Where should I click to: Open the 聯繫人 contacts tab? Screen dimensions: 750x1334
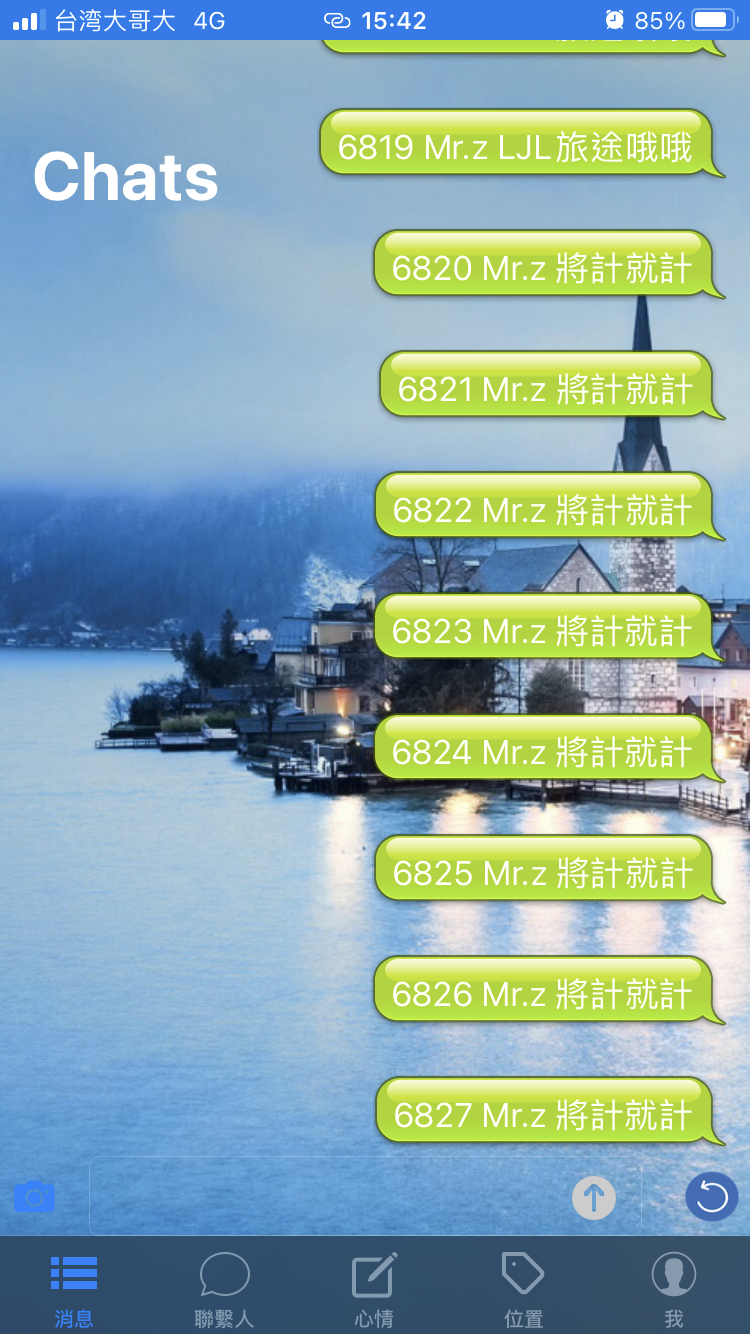click(224, 1288)
